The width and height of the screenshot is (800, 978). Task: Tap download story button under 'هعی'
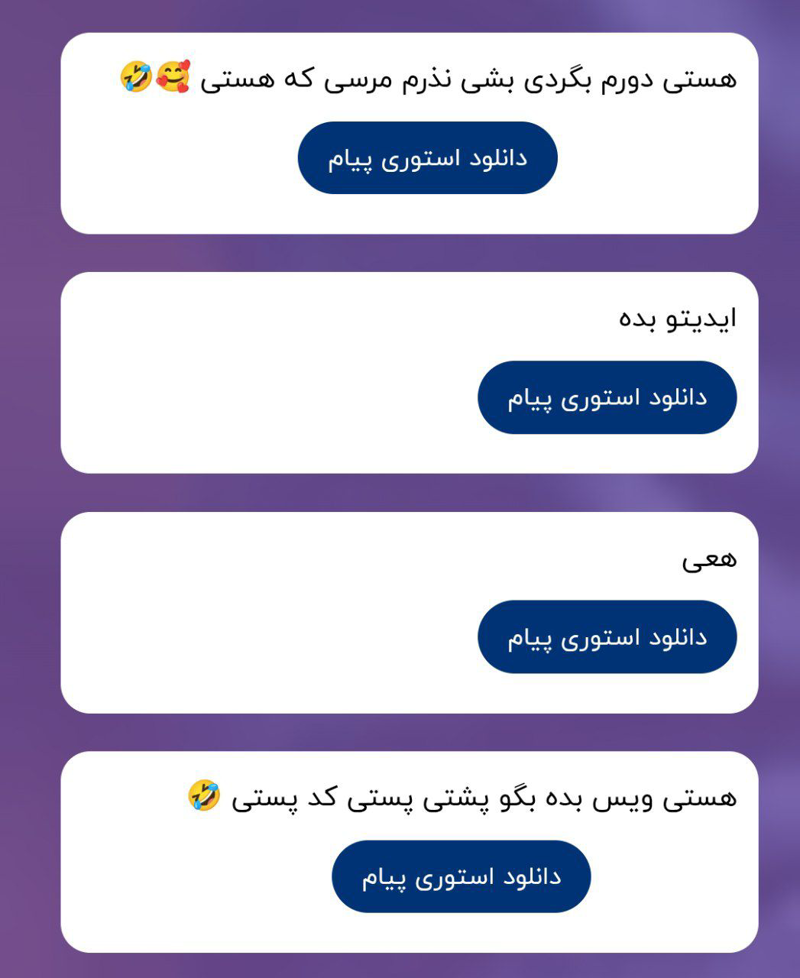(x=607, y=637)
